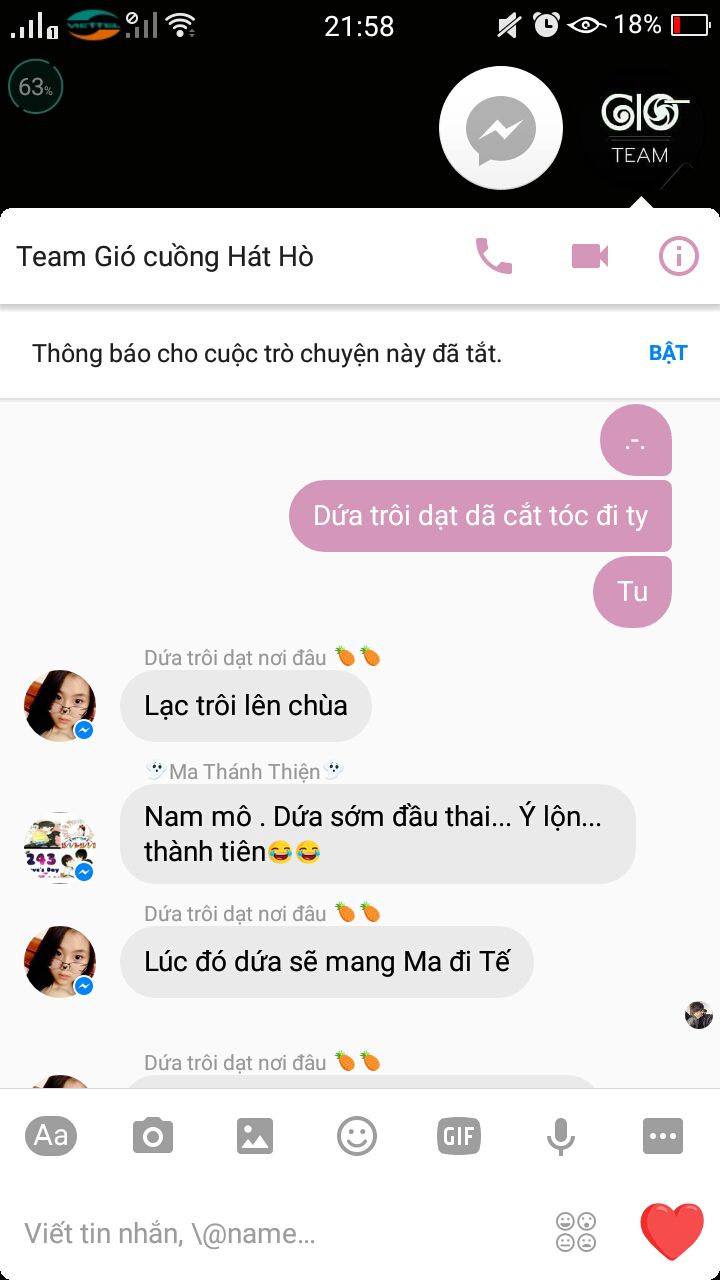Open the Messenger chat head bubble
The width and height of the screenshot is (720, 1280).
coord(501,129)
